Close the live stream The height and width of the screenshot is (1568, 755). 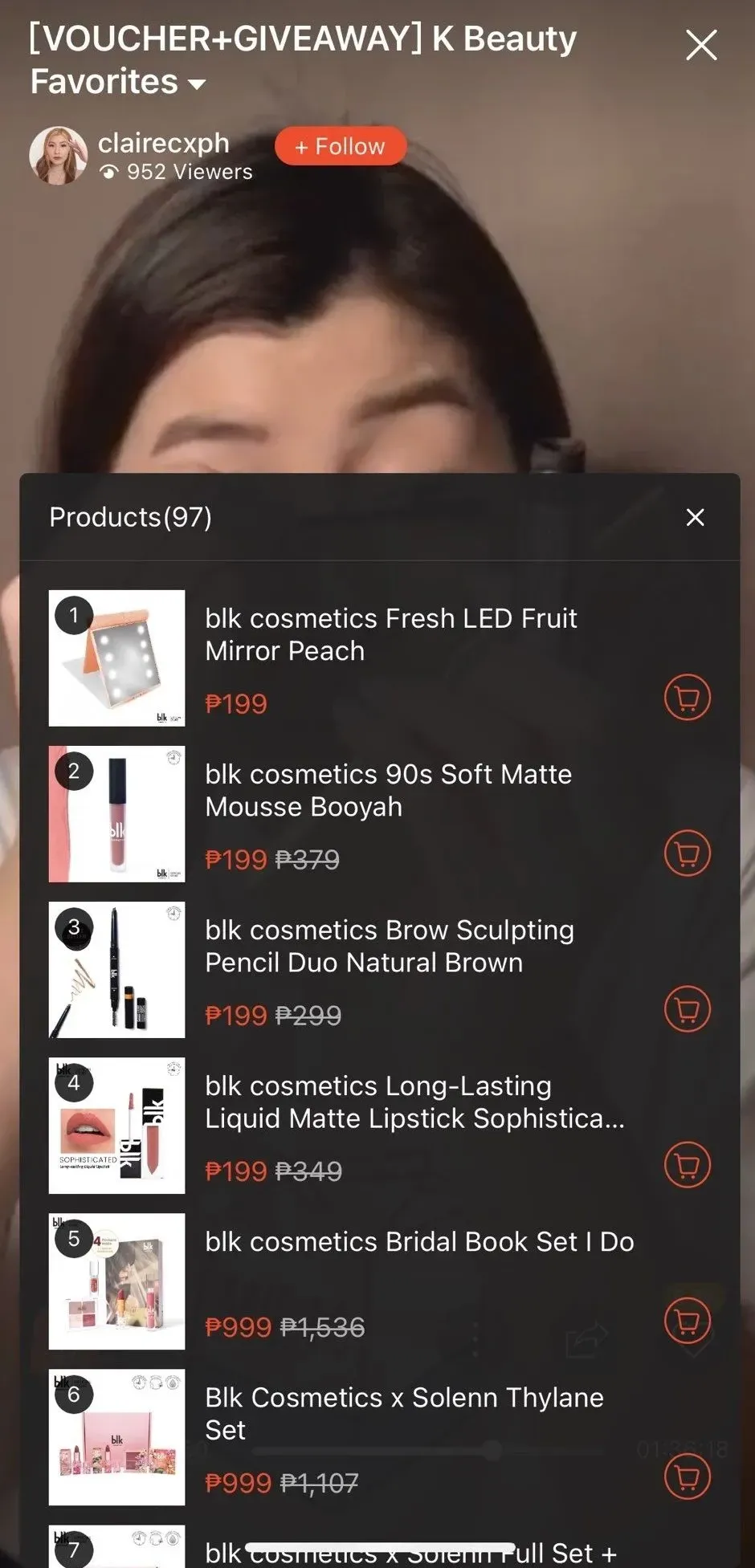tap(700, 46)
